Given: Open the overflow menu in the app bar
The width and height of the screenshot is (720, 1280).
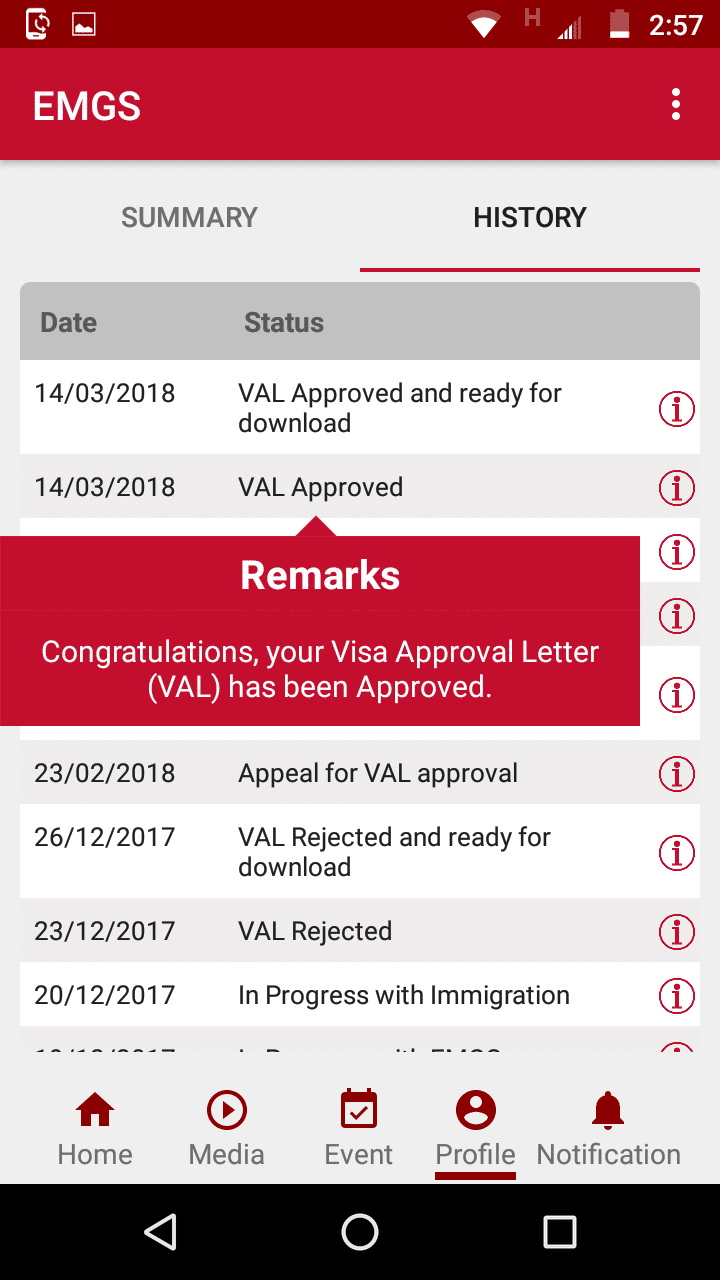Looking at the screenshot, I should 676,105.
